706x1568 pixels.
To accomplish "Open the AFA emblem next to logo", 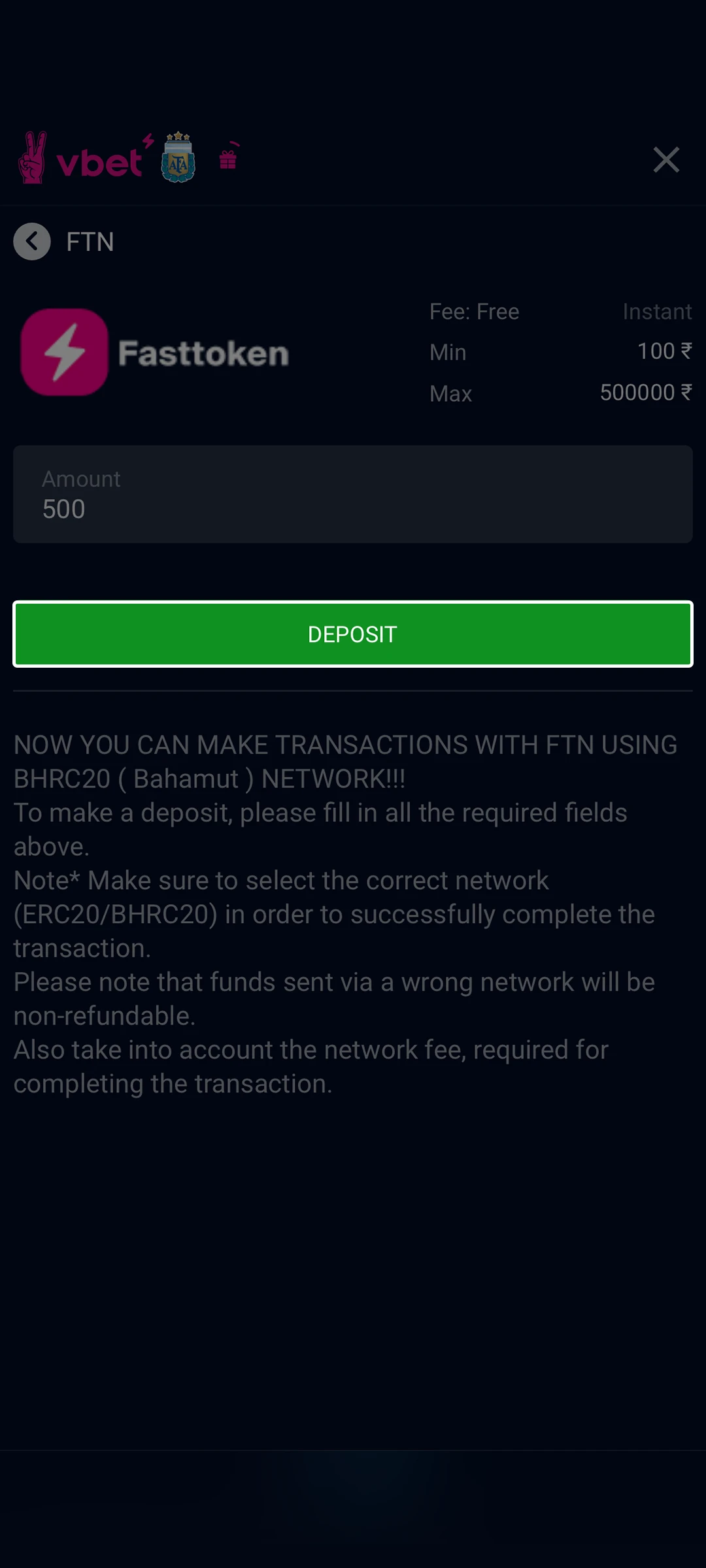I will coord(178,157).
